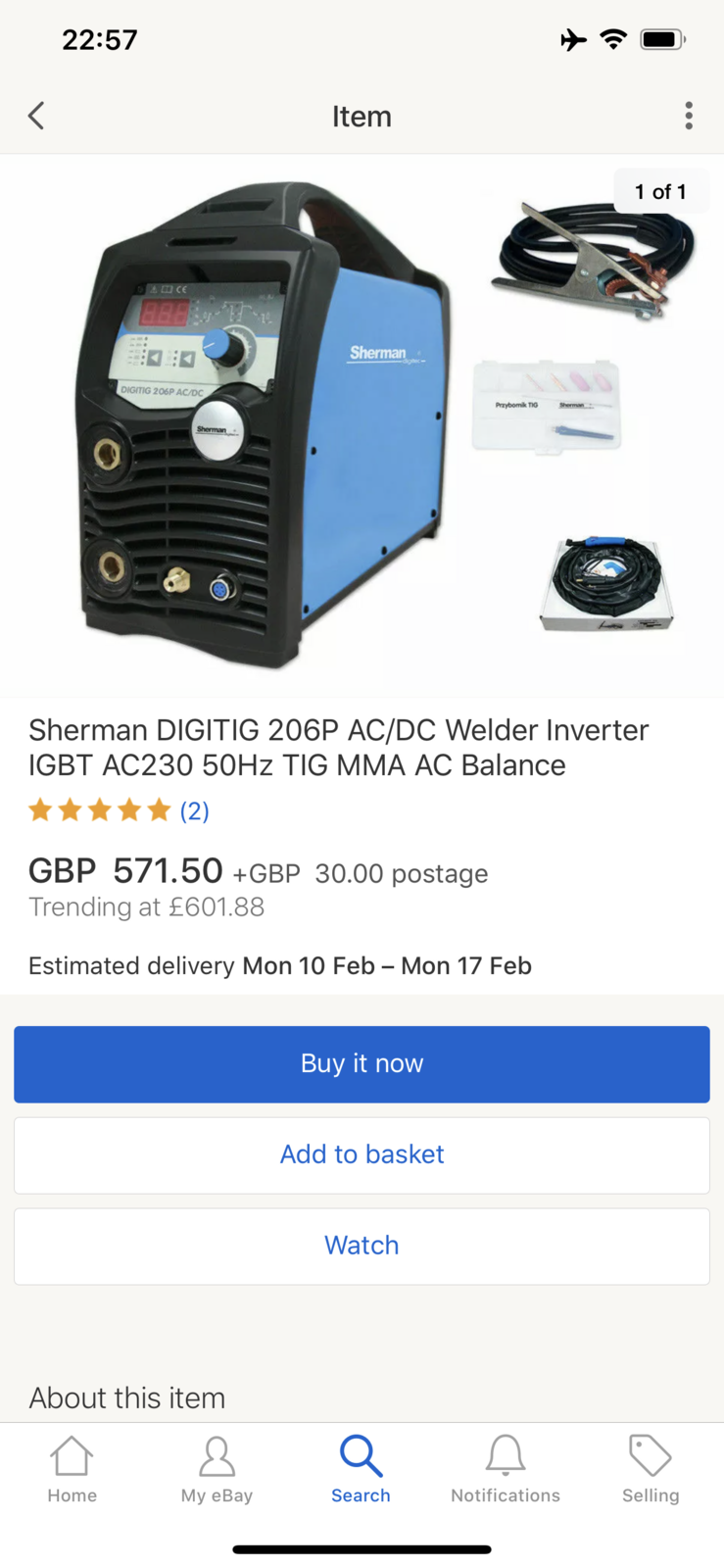
Task: Open the three-dot overflow menu
Action: pyautogui.click(x=689, y=116)
